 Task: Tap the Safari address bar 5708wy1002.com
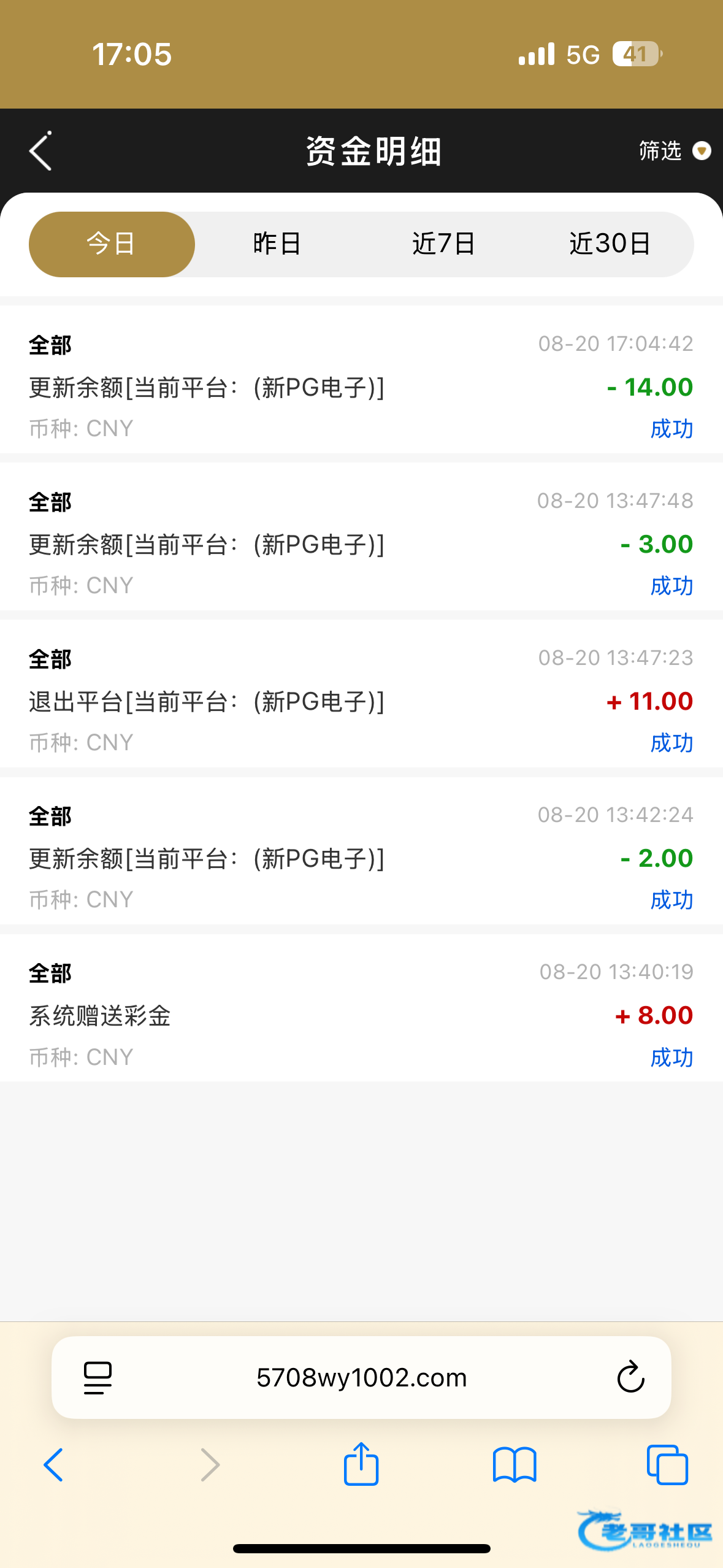(361, 1378)
